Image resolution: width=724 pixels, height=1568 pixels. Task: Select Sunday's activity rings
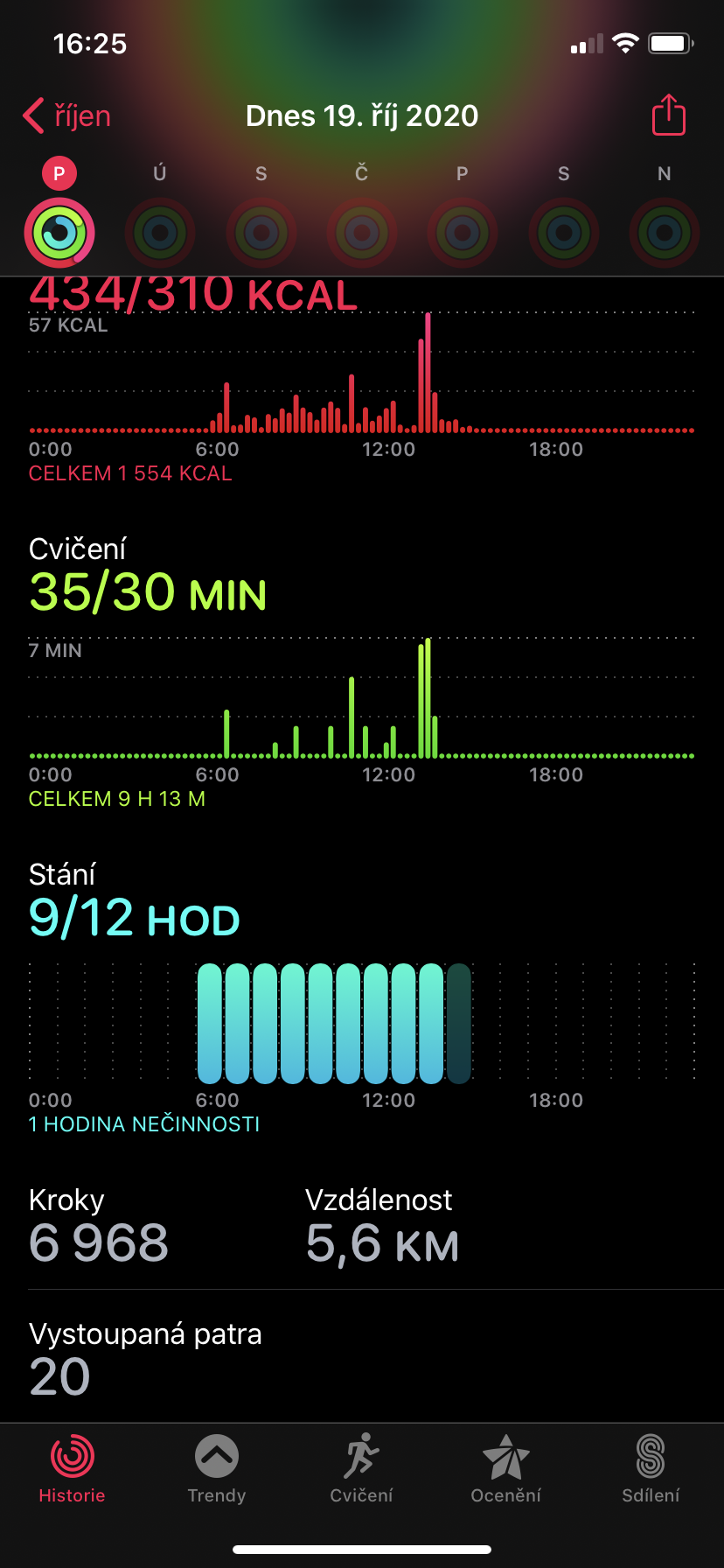pos(665,233)
